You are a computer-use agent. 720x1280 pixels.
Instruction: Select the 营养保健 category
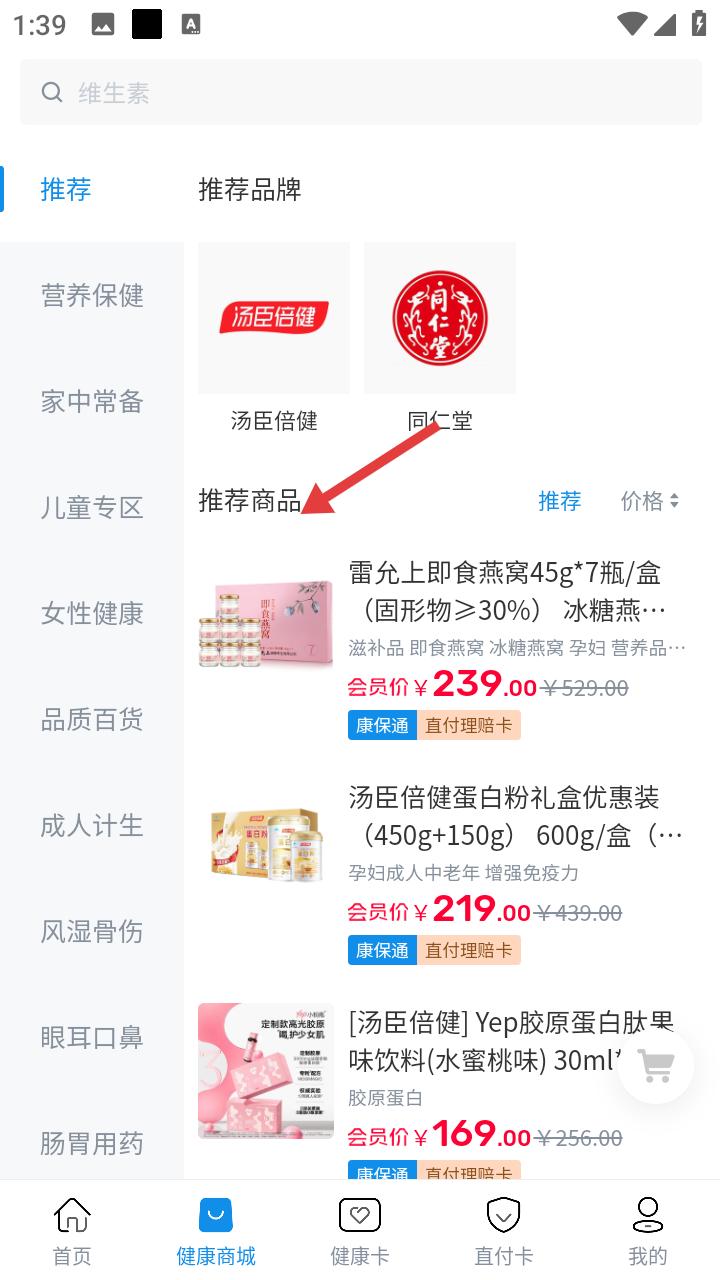(92, 296)
